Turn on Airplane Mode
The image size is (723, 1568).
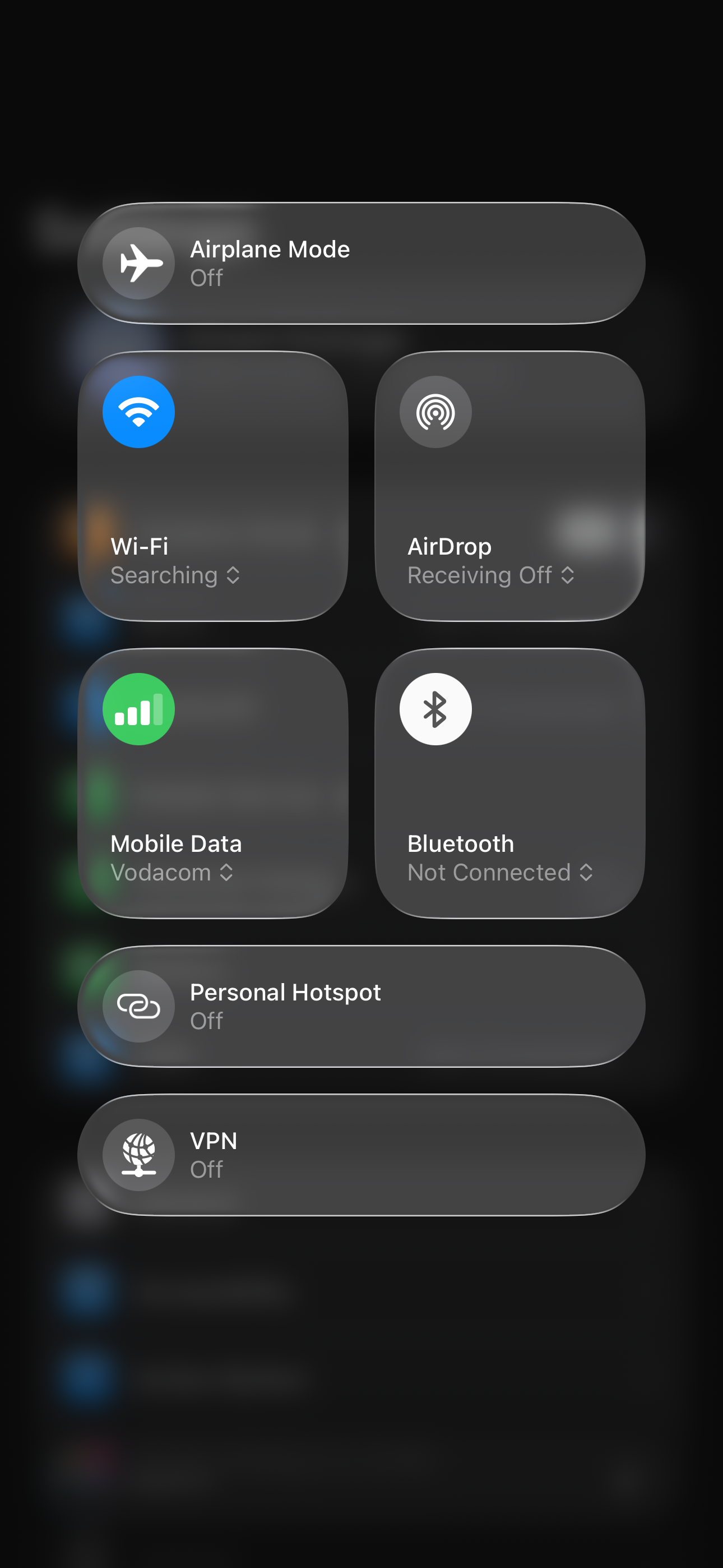click(x=139, y=263)
